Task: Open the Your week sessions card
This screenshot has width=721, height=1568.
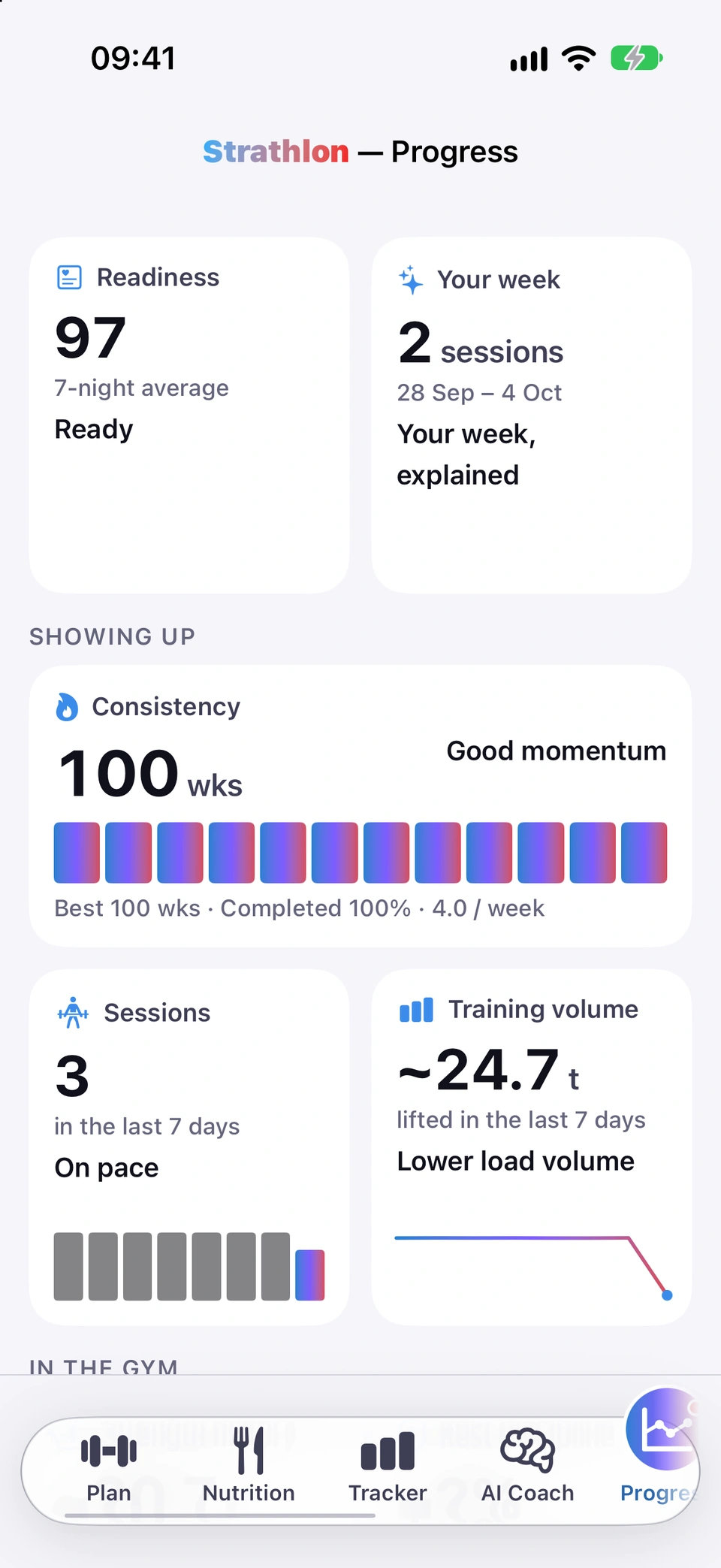Action: pos(532,415)
